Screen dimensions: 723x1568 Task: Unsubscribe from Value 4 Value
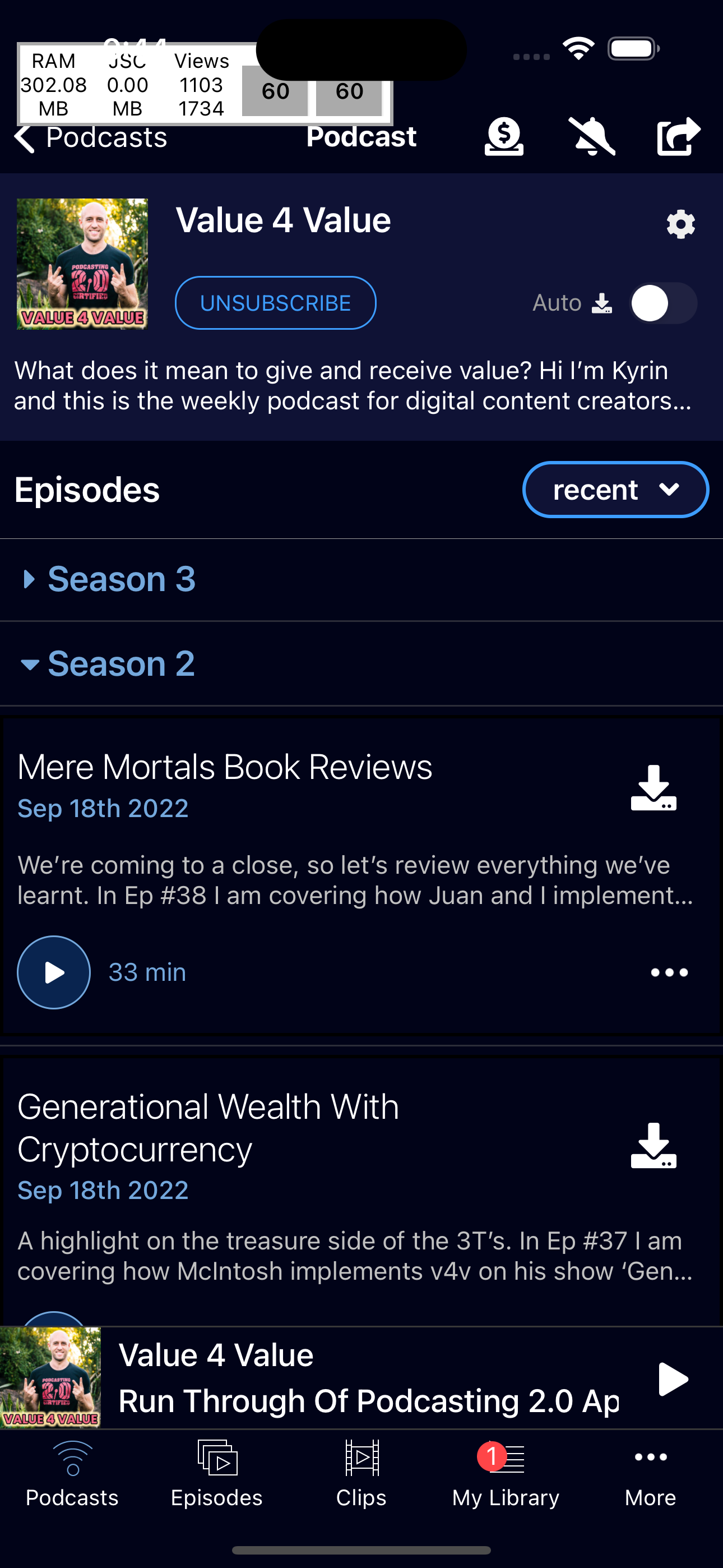pyautogui.click(x=275, y=303)
